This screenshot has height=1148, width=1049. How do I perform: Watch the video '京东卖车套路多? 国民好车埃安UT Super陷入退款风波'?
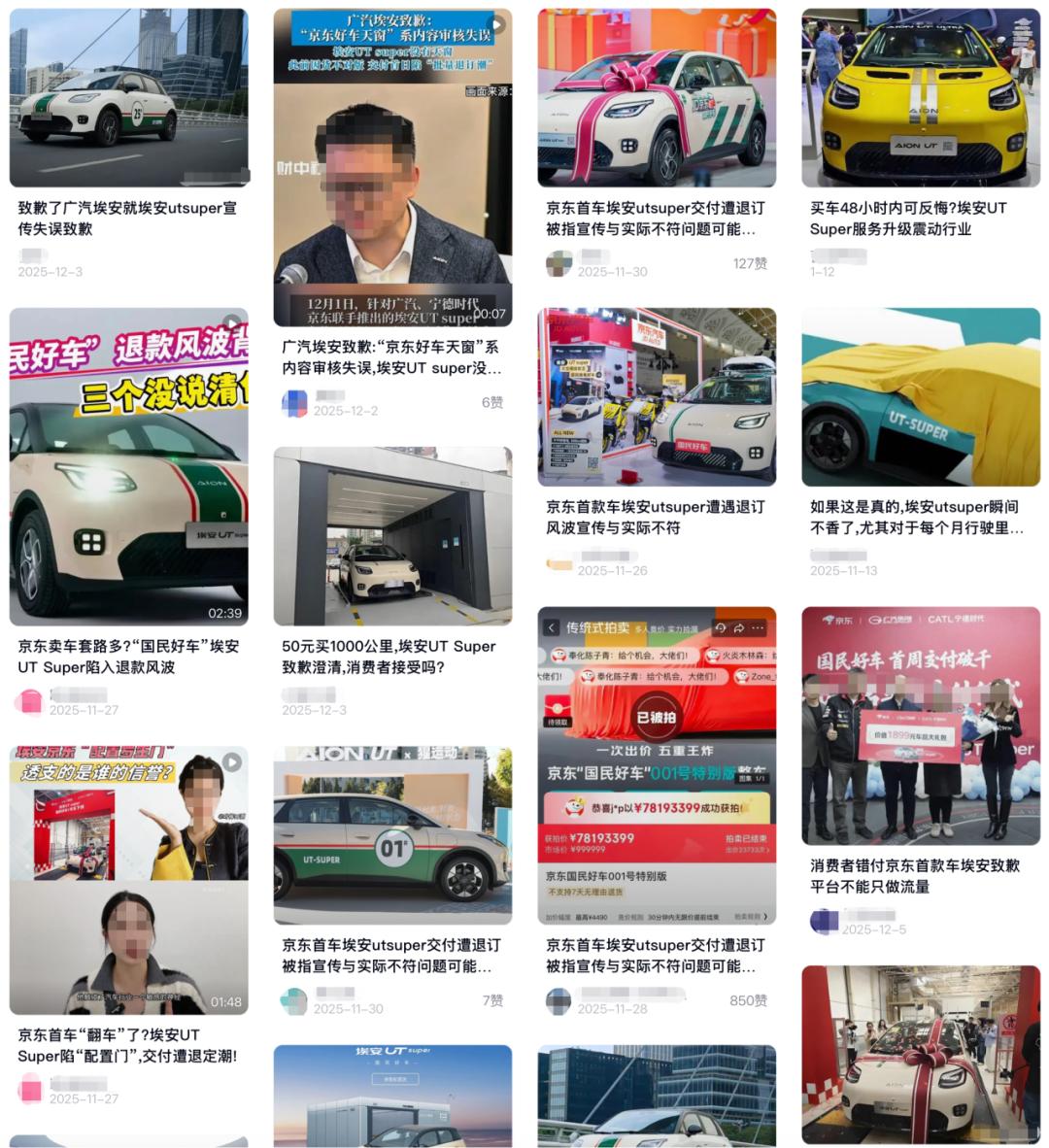tap(128, 466)
